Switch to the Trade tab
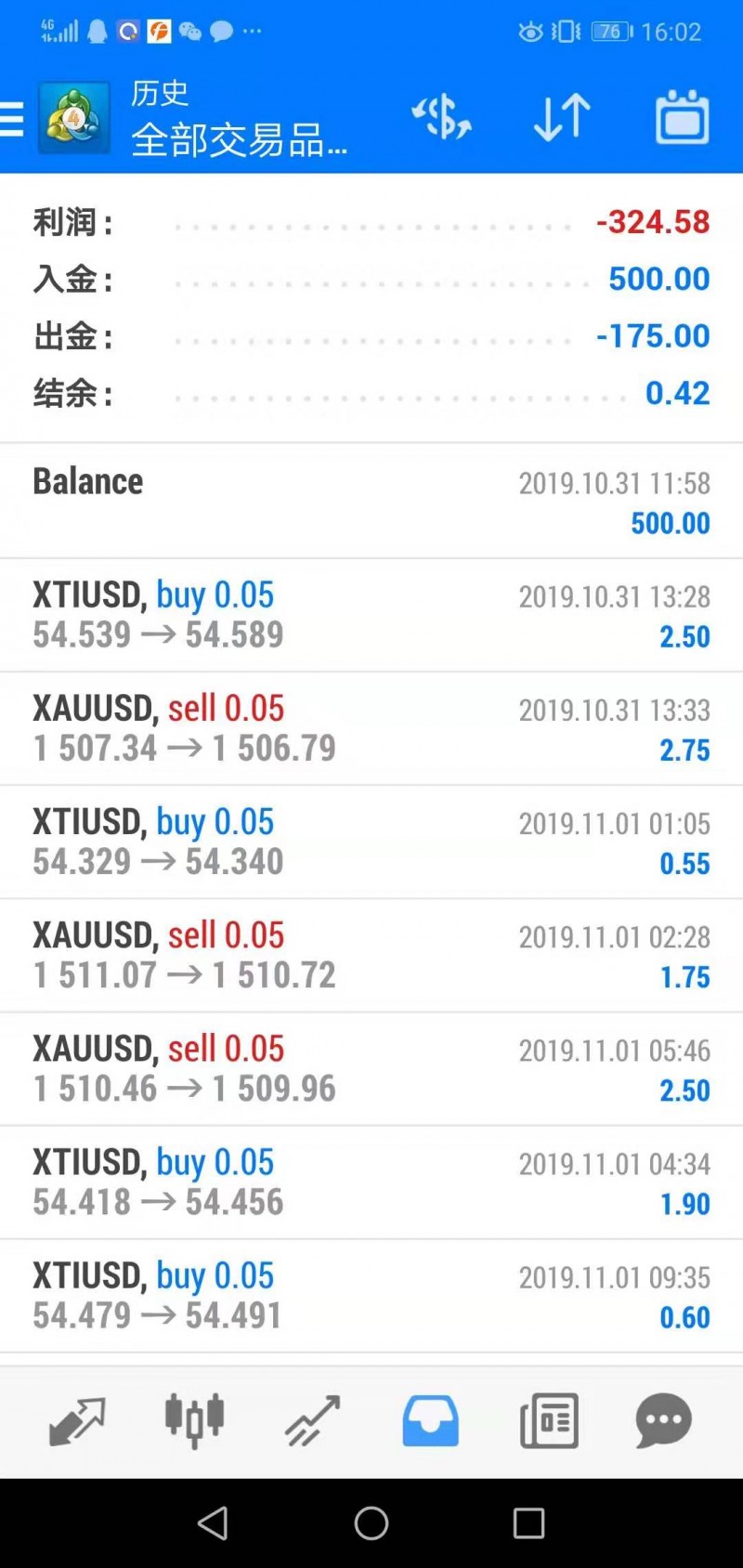Screen dimensions: 743x1568 click(x=312, y=1420)
